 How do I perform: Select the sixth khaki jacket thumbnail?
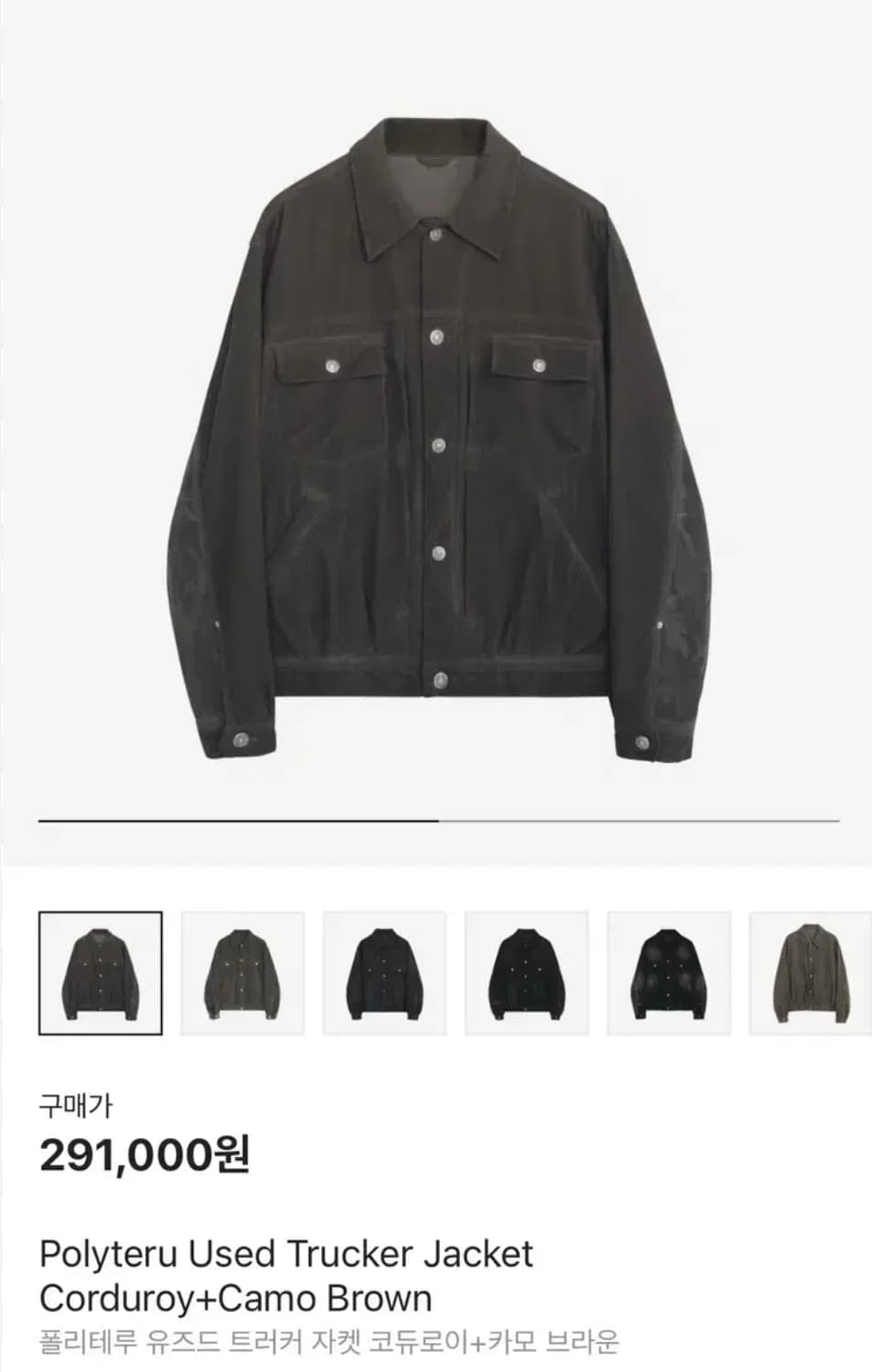coord(808,972)
